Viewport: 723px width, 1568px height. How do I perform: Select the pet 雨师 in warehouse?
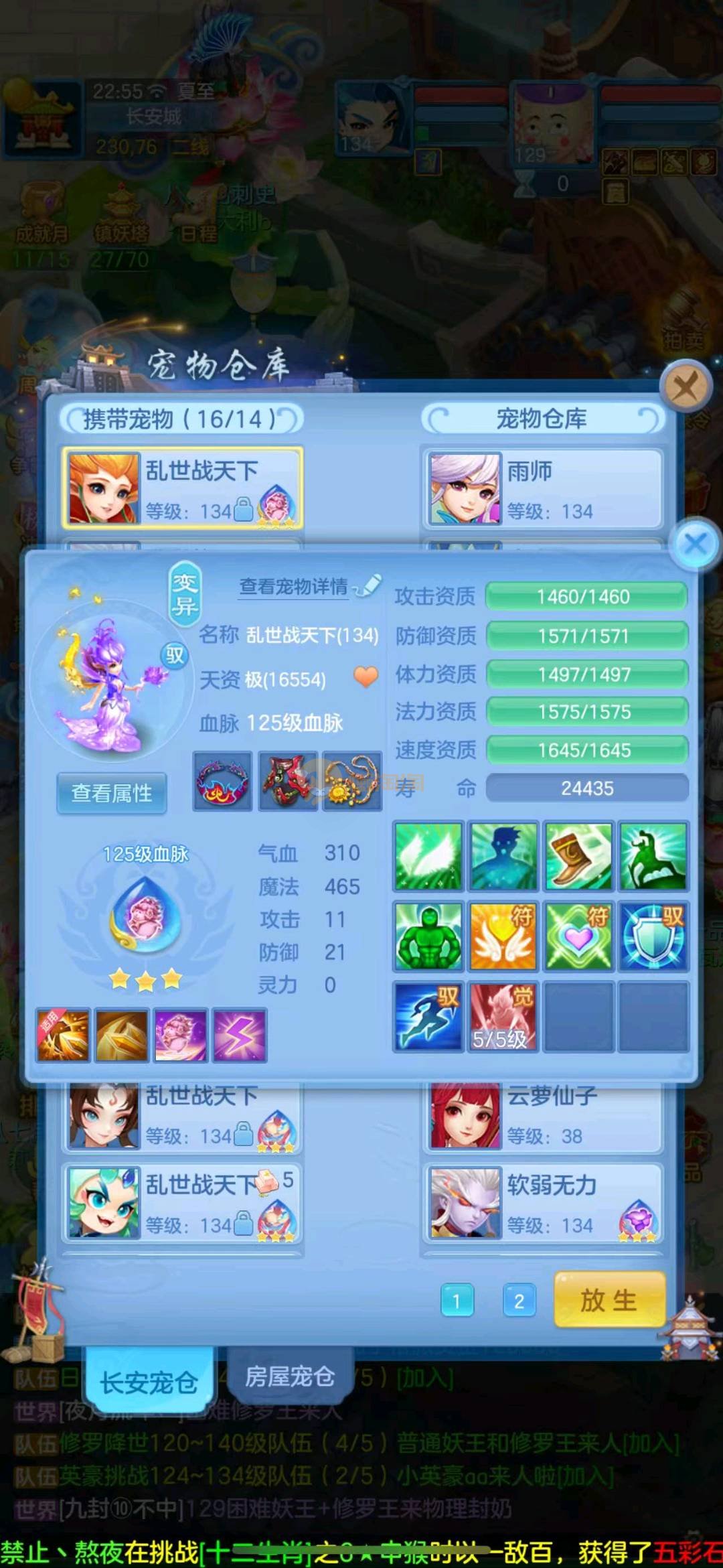[542, 489]
